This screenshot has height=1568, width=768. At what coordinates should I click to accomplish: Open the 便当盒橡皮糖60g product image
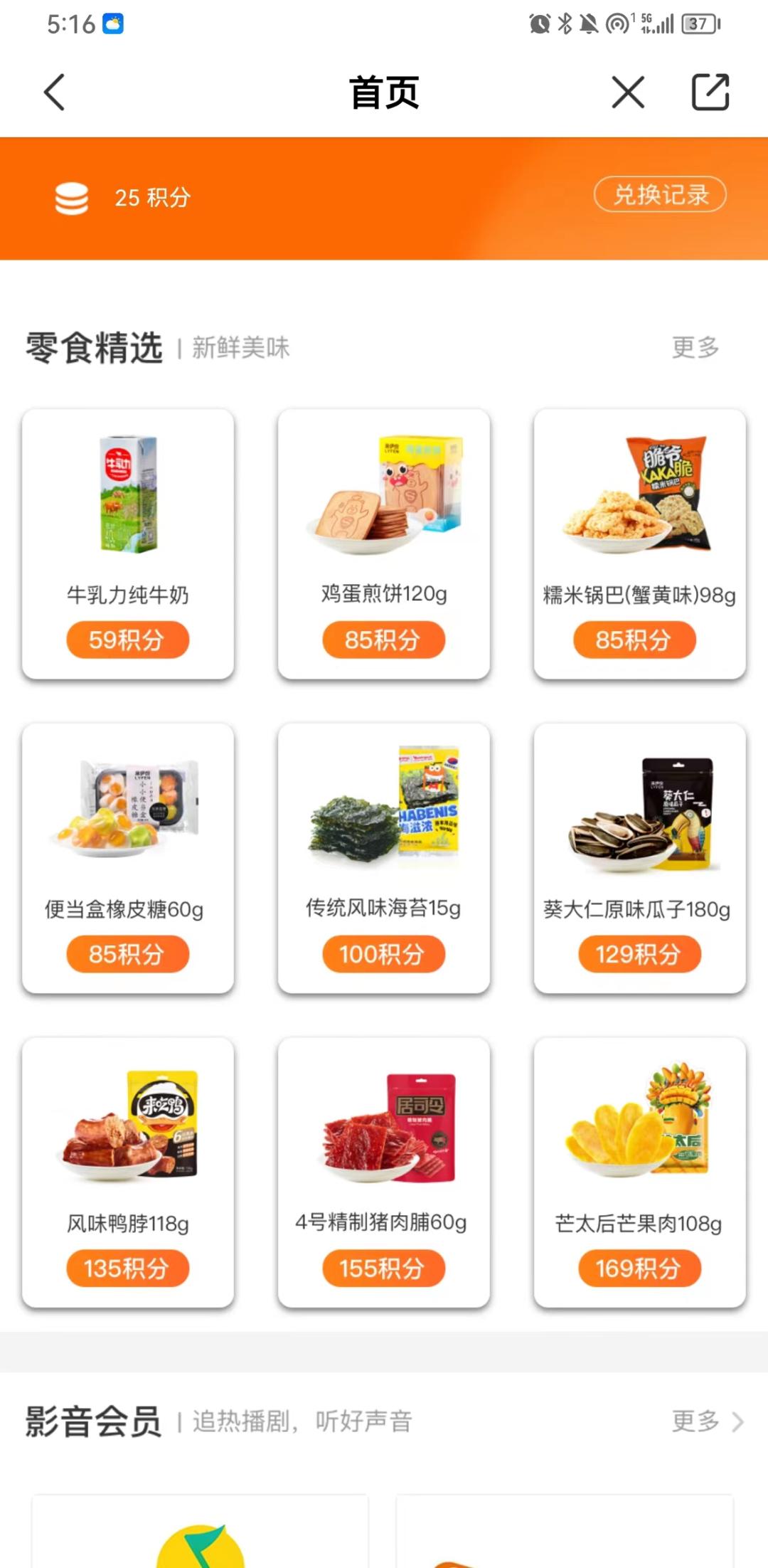[x=127, y=811]
